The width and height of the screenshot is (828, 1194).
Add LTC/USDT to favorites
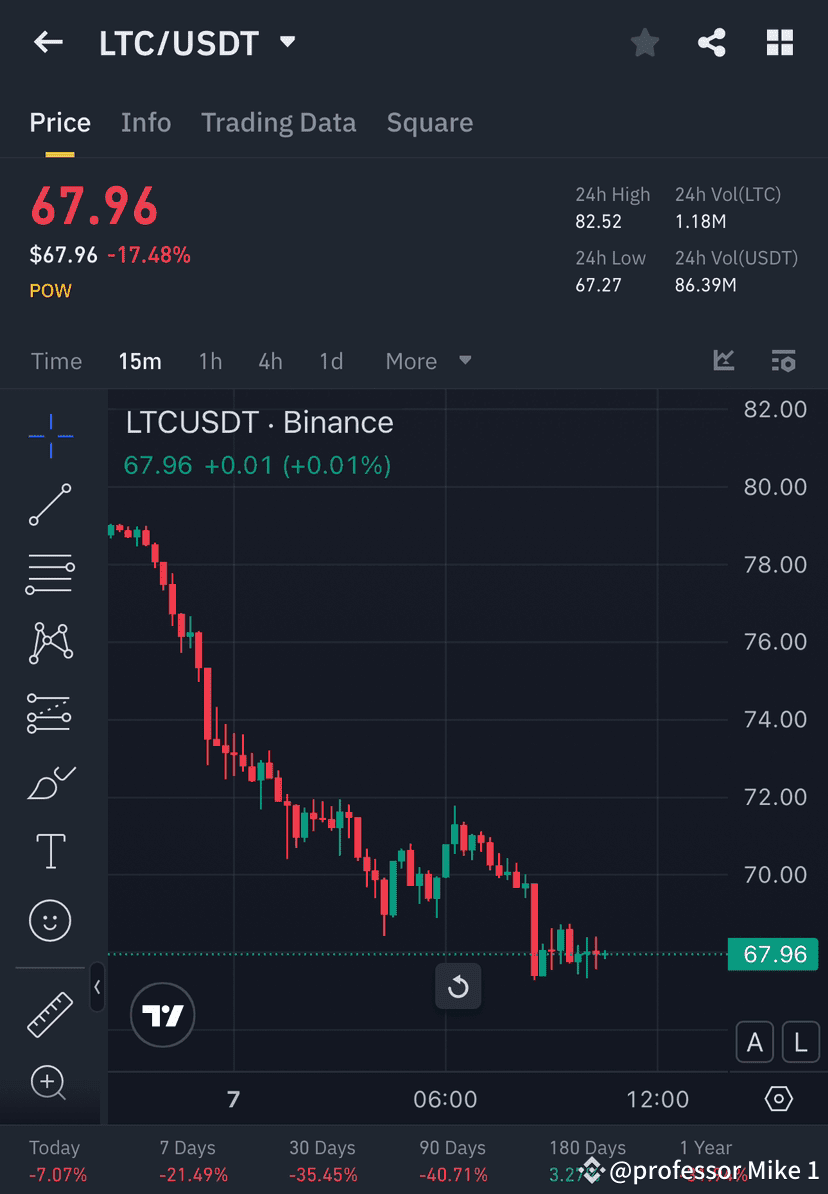(644, 42)
